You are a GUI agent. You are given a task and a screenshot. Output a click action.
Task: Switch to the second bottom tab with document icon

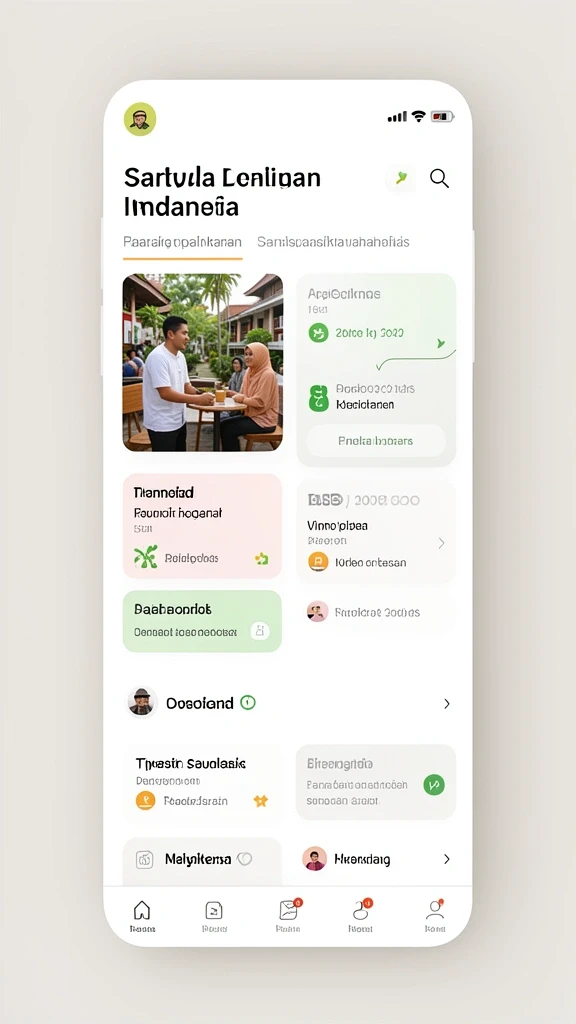pos(214,916)
